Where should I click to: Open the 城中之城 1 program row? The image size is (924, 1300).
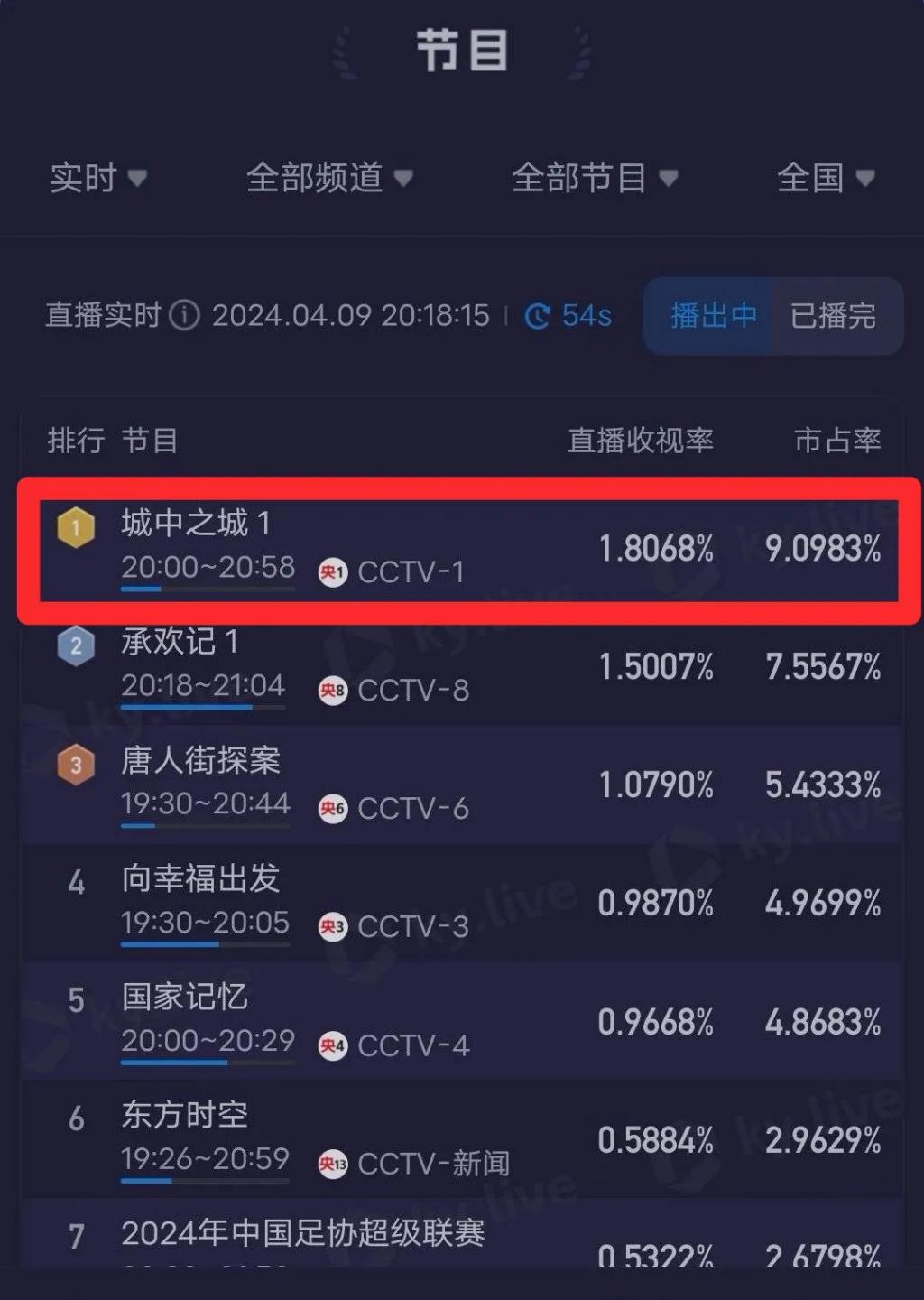[462, 548]
